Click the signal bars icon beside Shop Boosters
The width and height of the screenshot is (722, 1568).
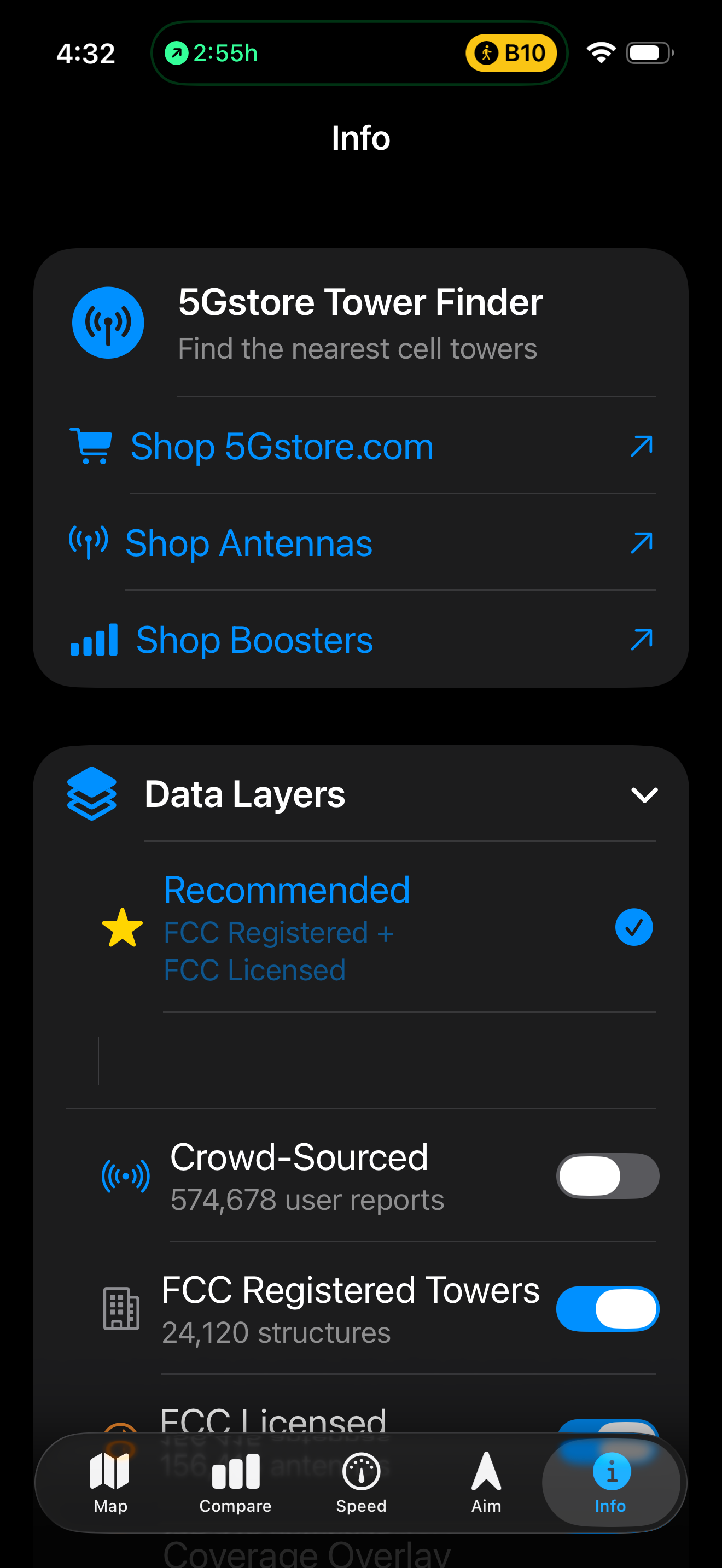tap(92, 639)
